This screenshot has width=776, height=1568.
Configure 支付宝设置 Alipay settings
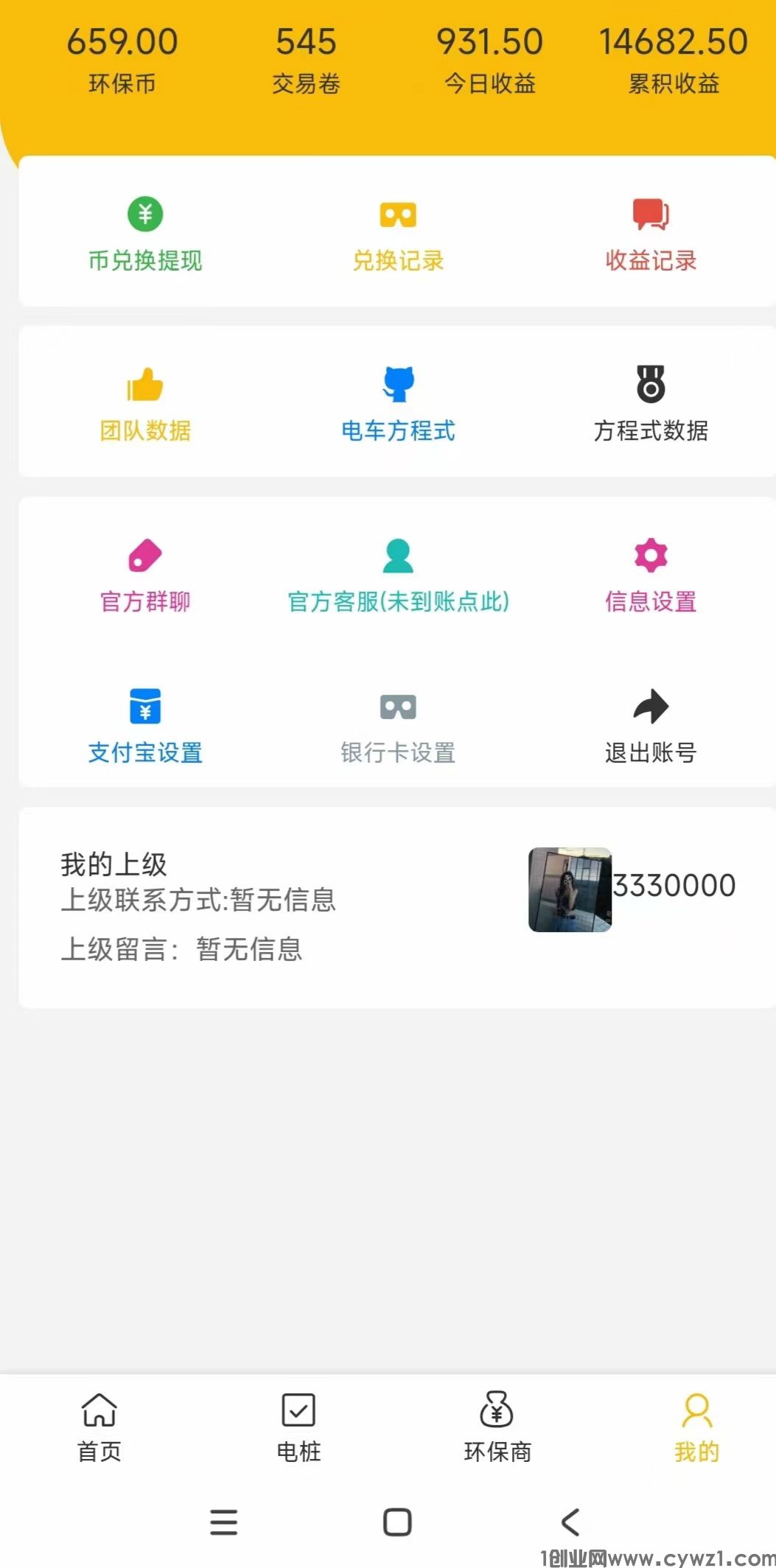coord(145,727)
